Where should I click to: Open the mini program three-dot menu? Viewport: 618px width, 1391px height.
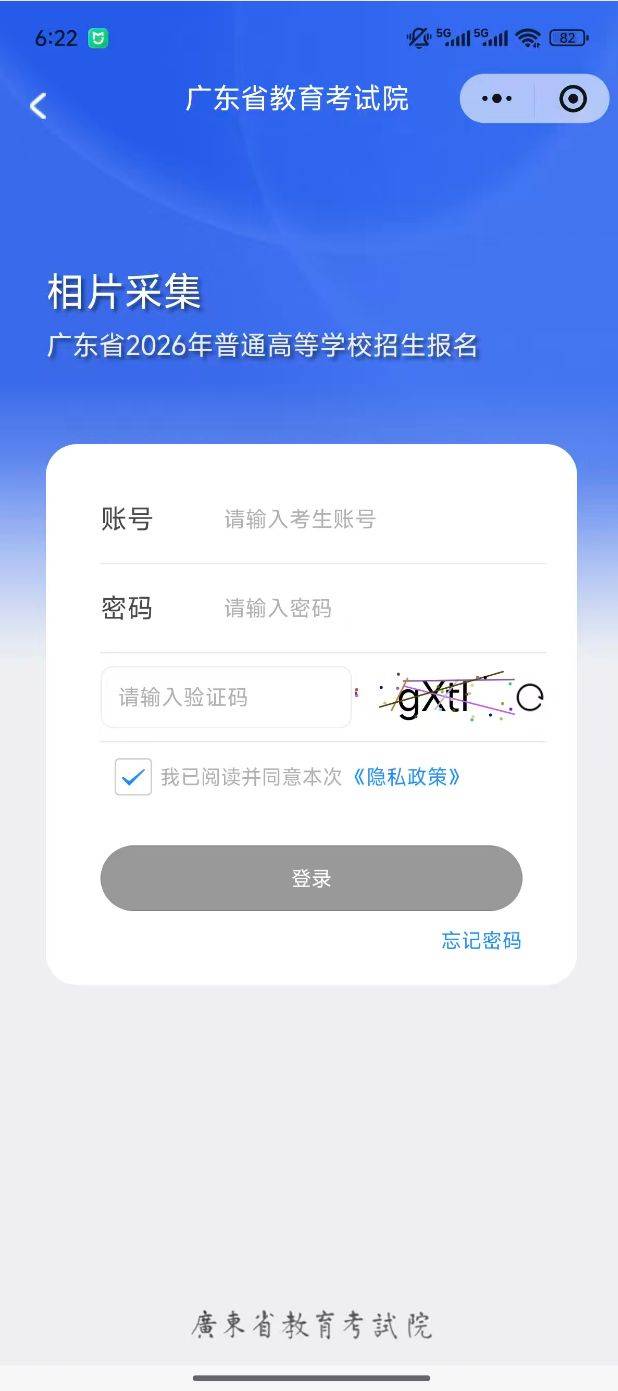click(497, 99)
